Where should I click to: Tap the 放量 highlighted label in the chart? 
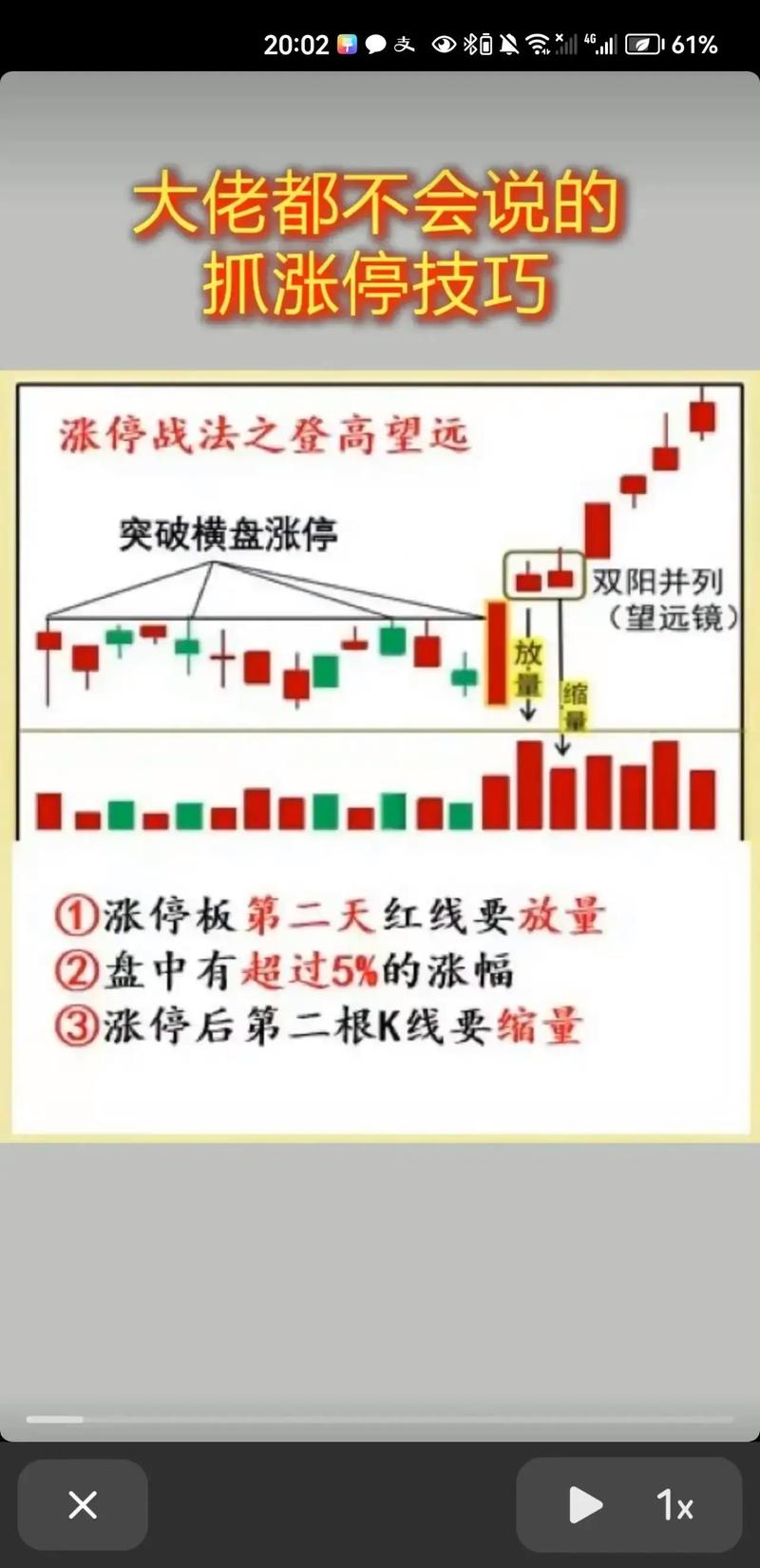[x=530, y=668]
